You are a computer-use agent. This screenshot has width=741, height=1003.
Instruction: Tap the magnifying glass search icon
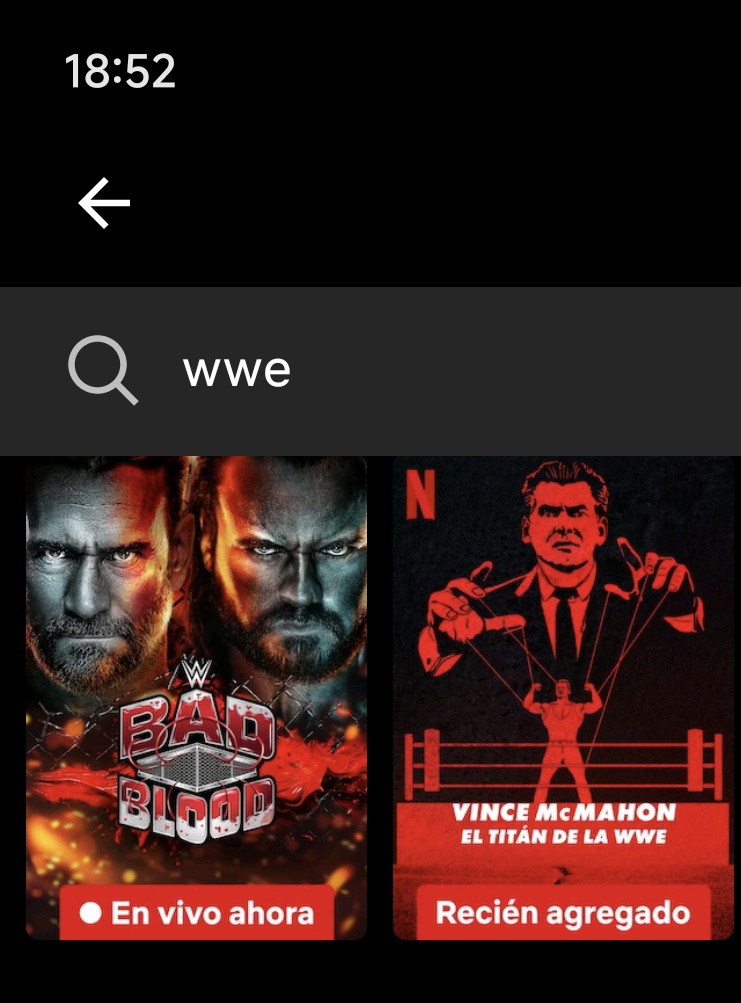click(x=101, y=371)
